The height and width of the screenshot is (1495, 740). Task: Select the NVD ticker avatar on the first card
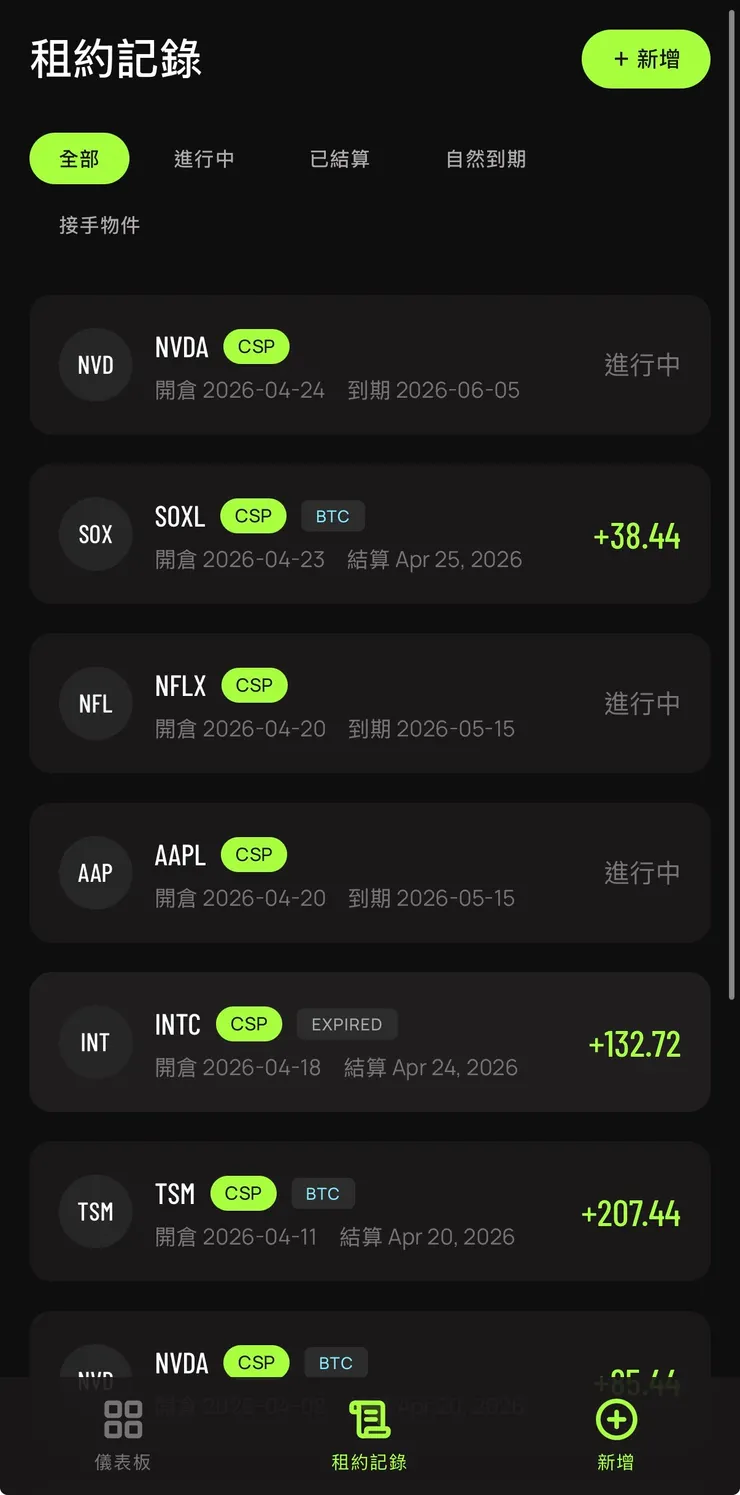click(95, 364)
